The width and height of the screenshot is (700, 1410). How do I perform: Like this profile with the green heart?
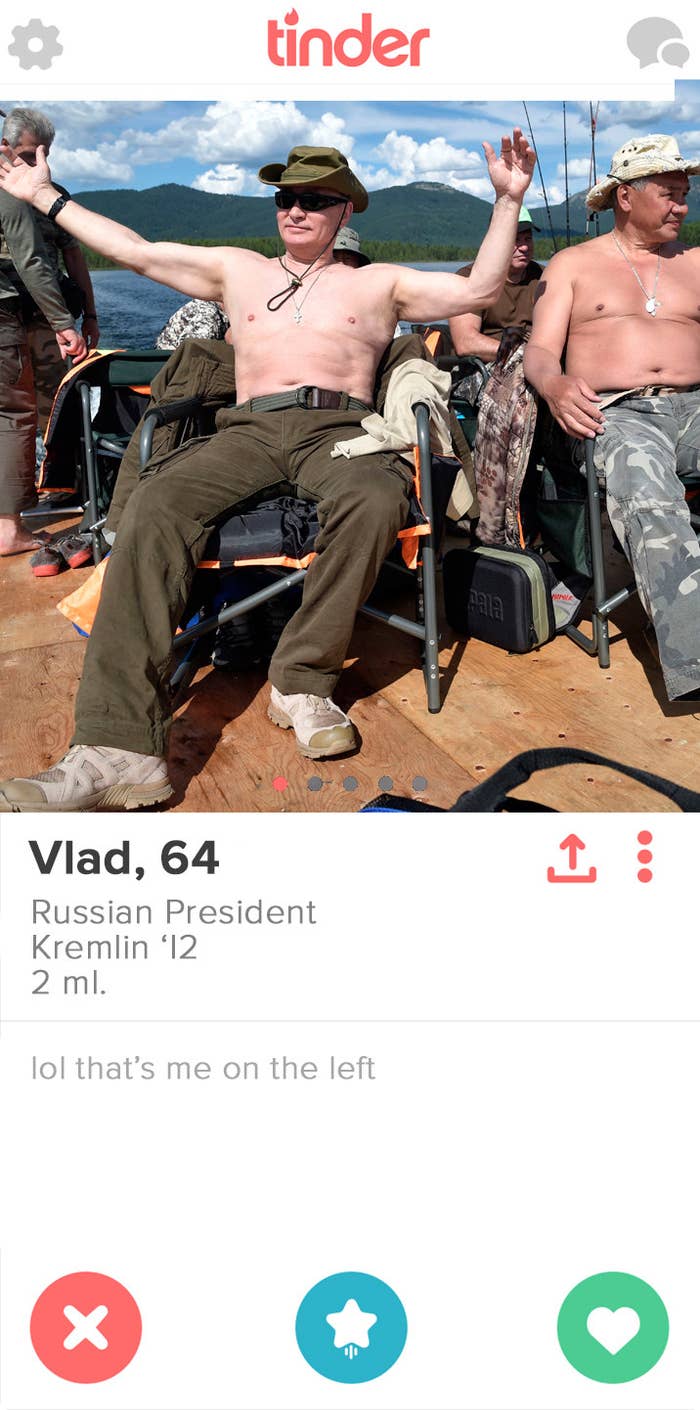612,1327
